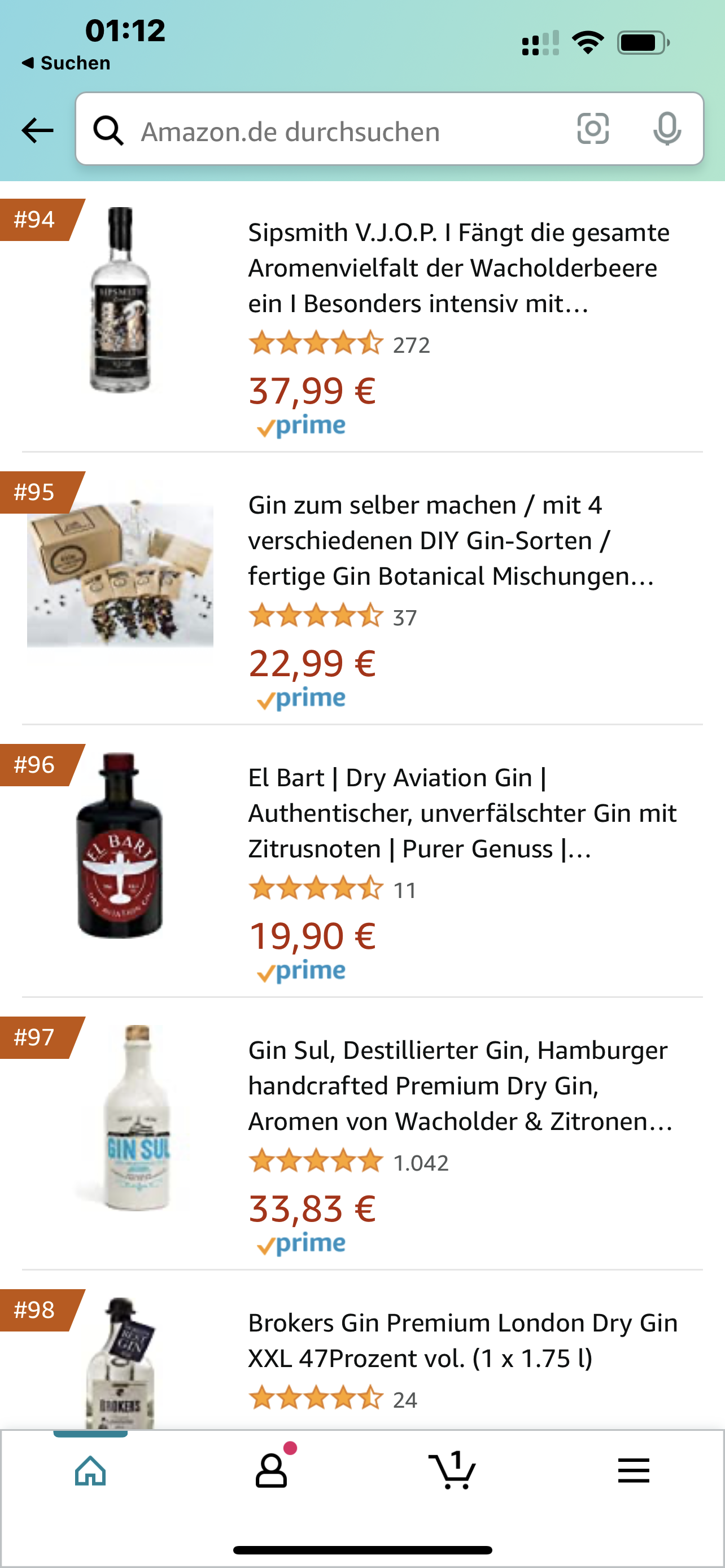This screenshot has width=725, height=1568.
Task: Tap the Amazon.de durchsuchen search field
Action: [x=341, y=130]
